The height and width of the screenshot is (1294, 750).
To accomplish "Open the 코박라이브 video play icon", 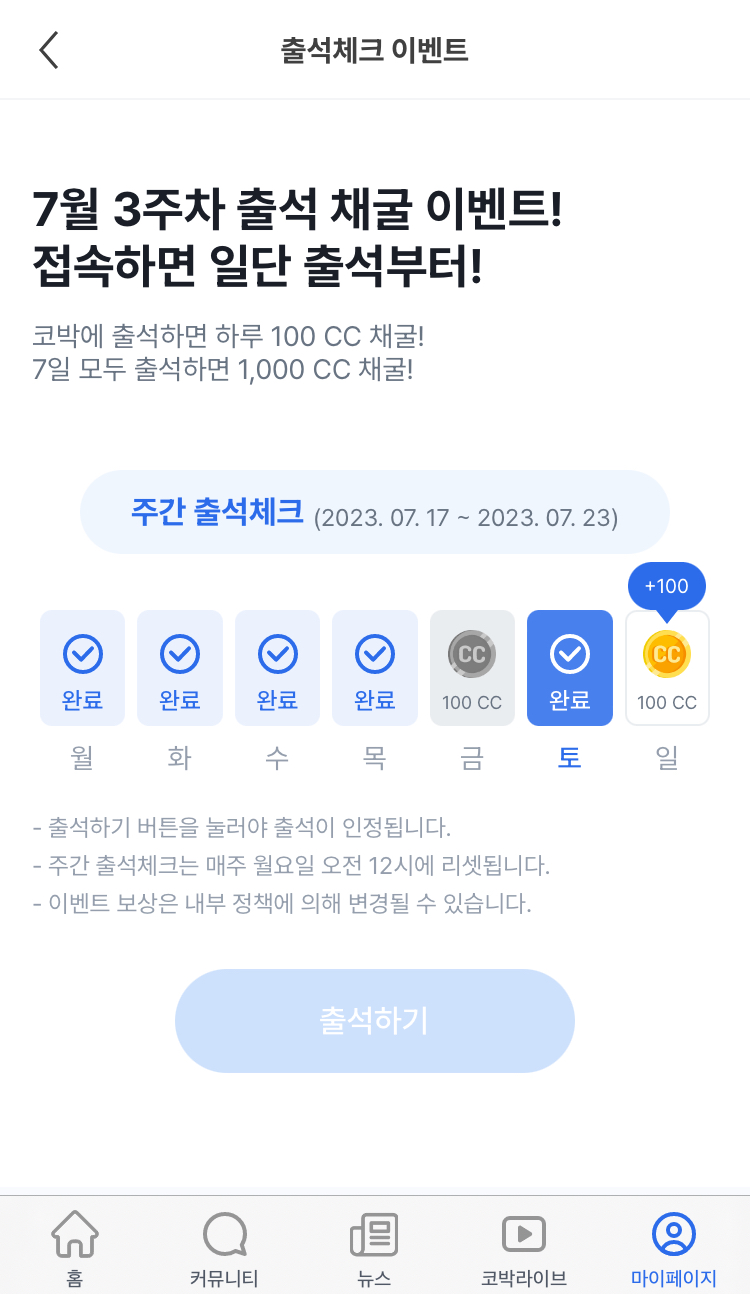I will coord(523,1236).
